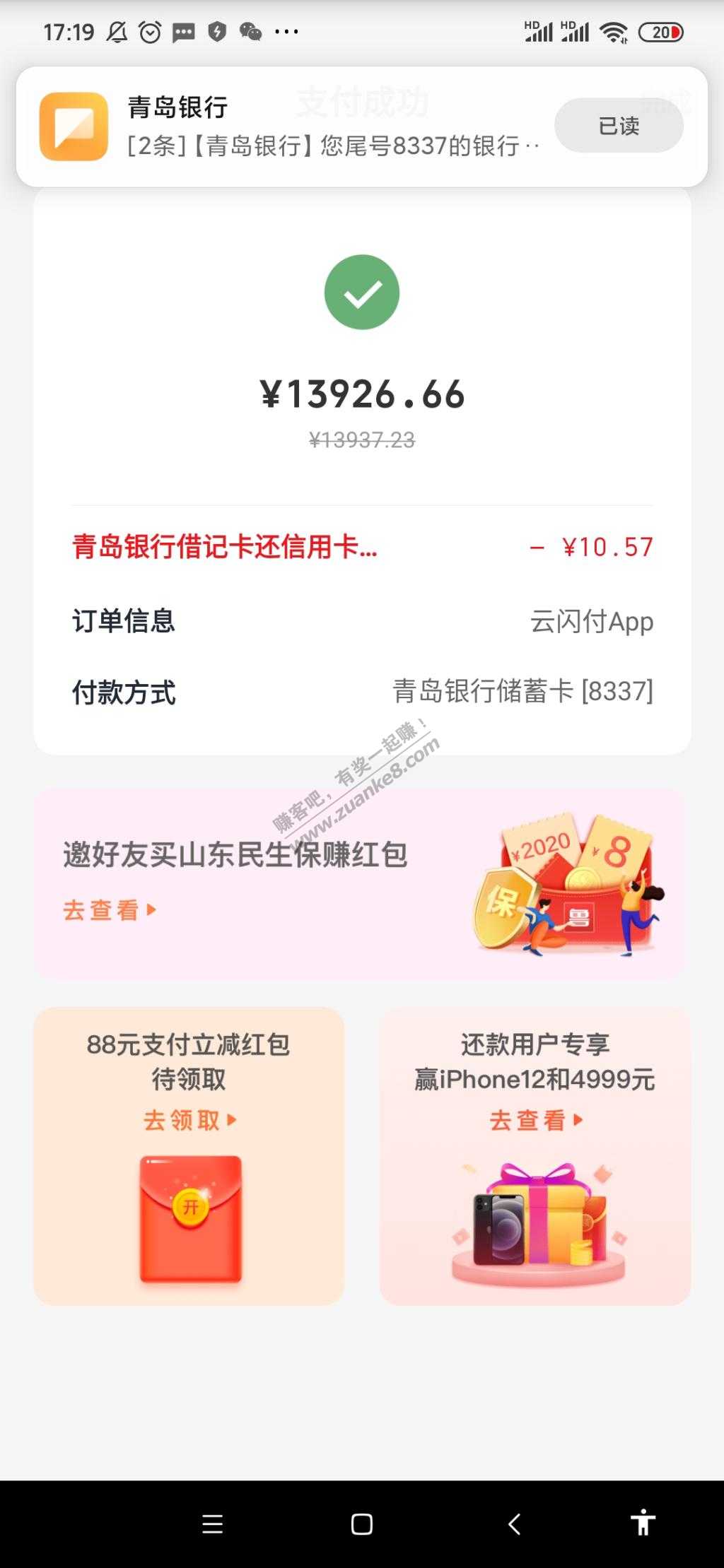Return to the home screen
724x1568 pixels.
pyautogui.click(x=362, y=1524)
